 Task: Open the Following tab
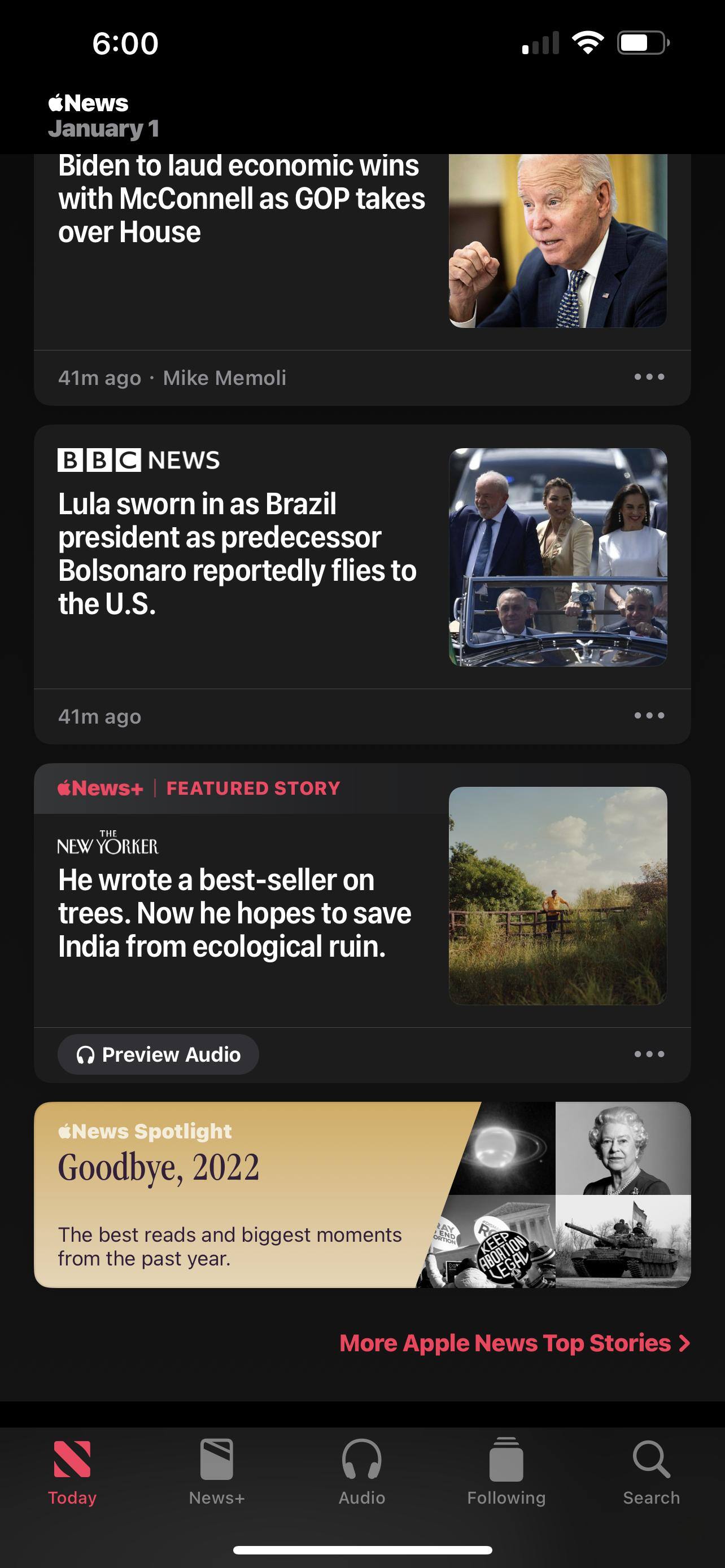pos(506,1470)
